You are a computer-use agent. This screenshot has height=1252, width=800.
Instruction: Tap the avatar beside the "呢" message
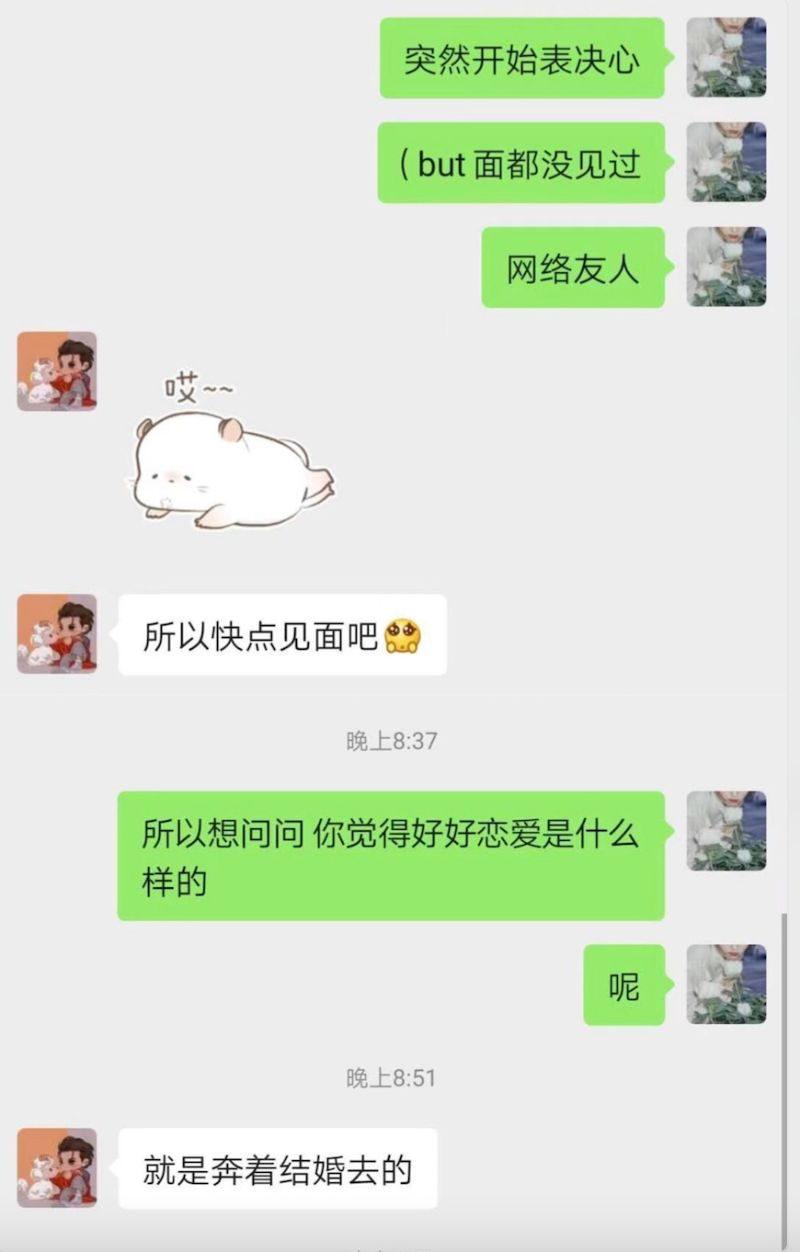click(x=726, y=984)
